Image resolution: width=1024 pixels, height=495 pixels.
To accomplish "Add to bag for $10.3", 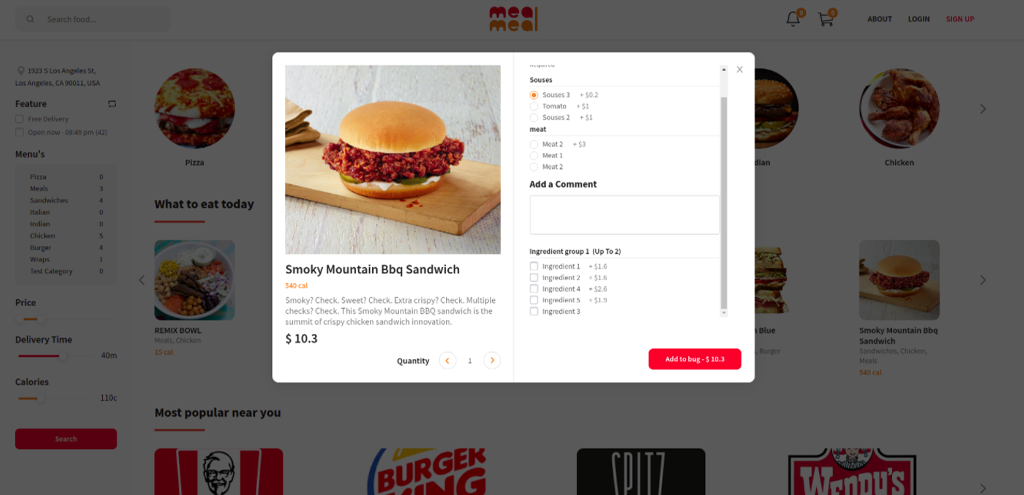I will (x=694, y=359).
